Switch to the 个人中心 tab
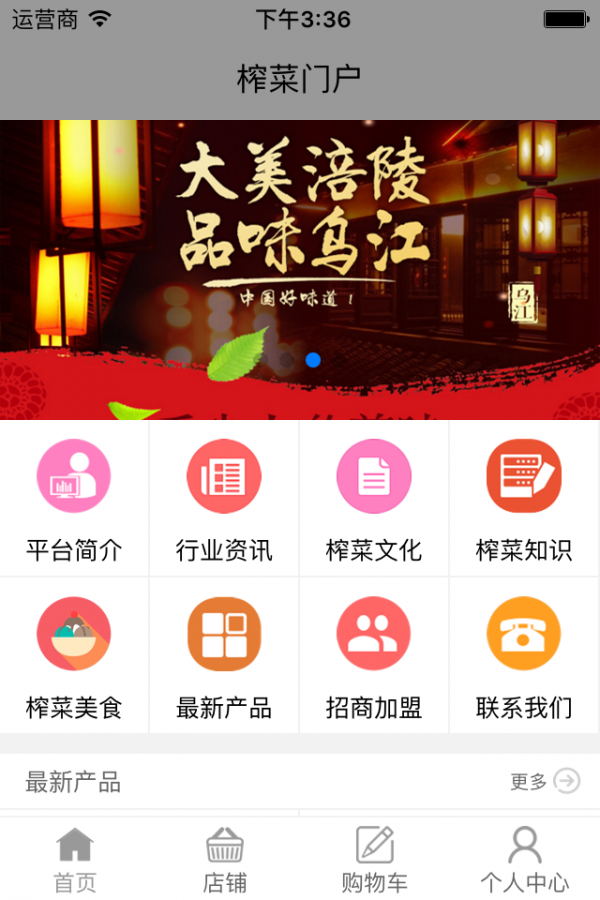The image size is (600, 900). coord(525,859)
